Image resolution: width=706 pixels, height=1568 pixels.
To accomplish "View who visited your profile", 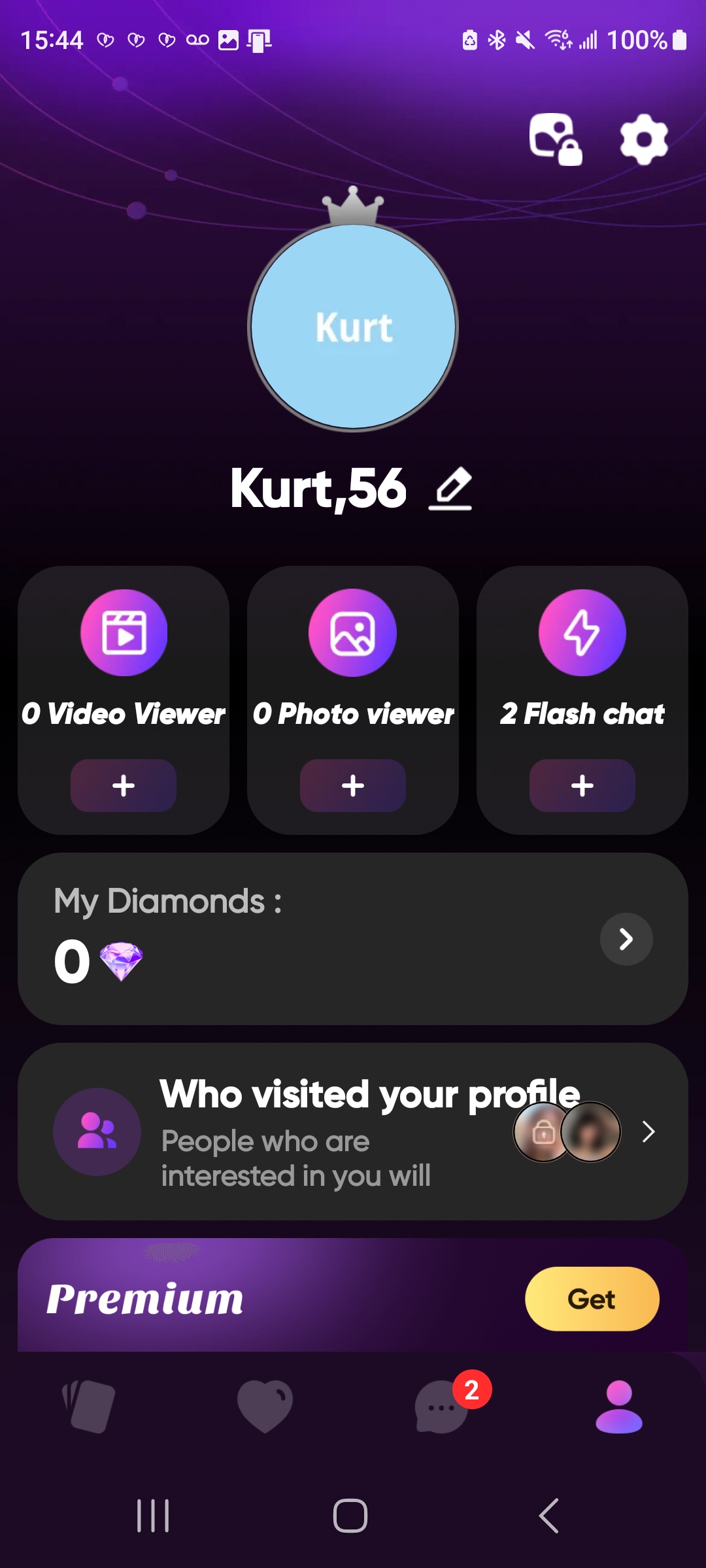I will click(x=353, y=1132).
